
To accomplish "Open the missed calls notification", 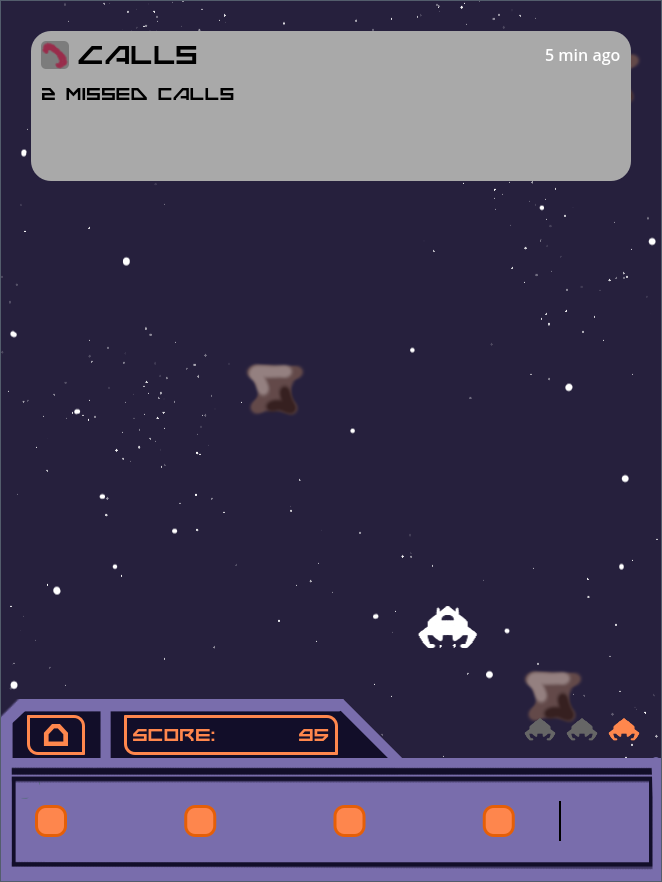I will pos(330,106).
